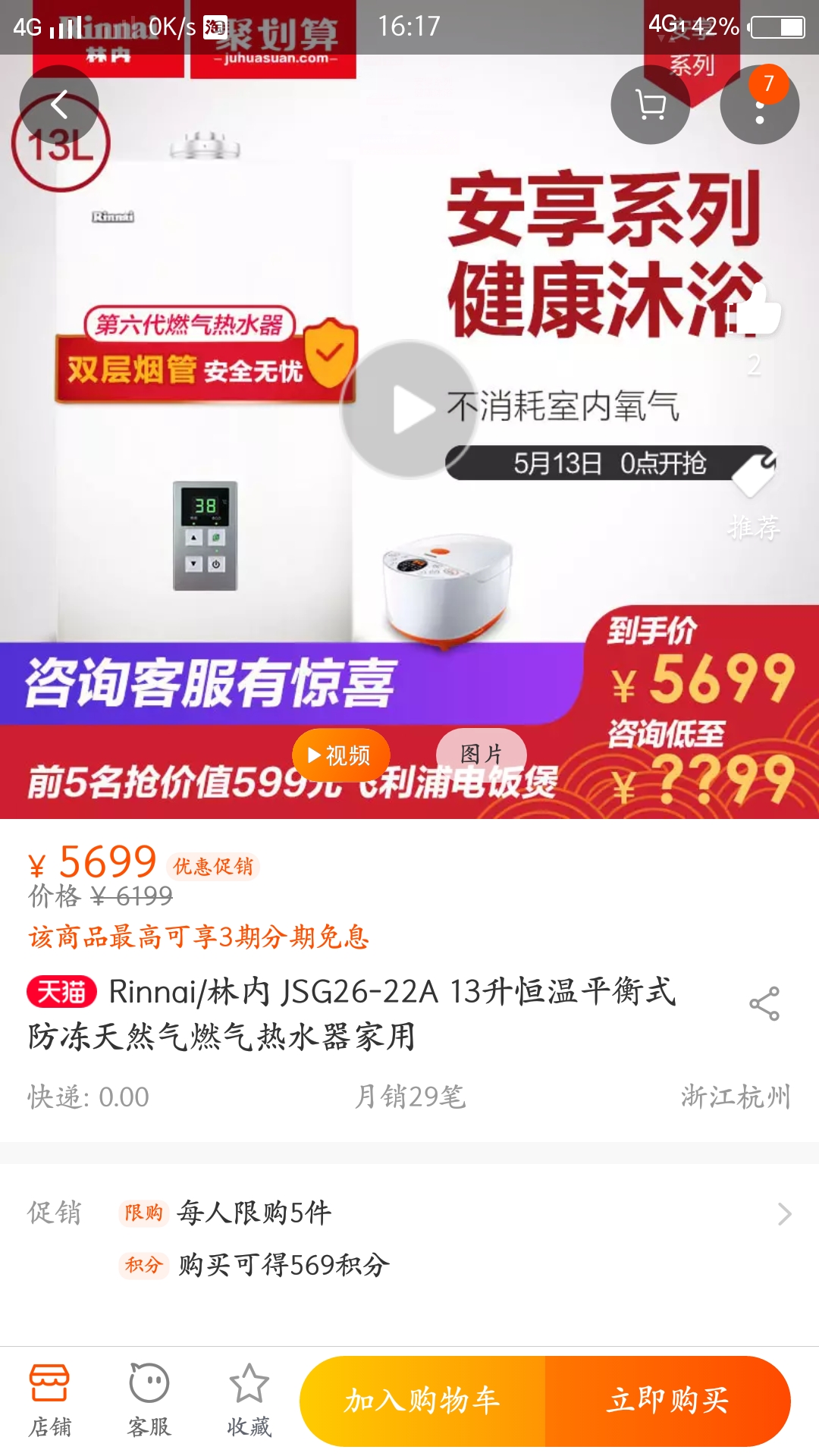819x1456 pixels.
Task: Tap 加入购物车 to add to cart
Action: click(x=422, y=1401)
